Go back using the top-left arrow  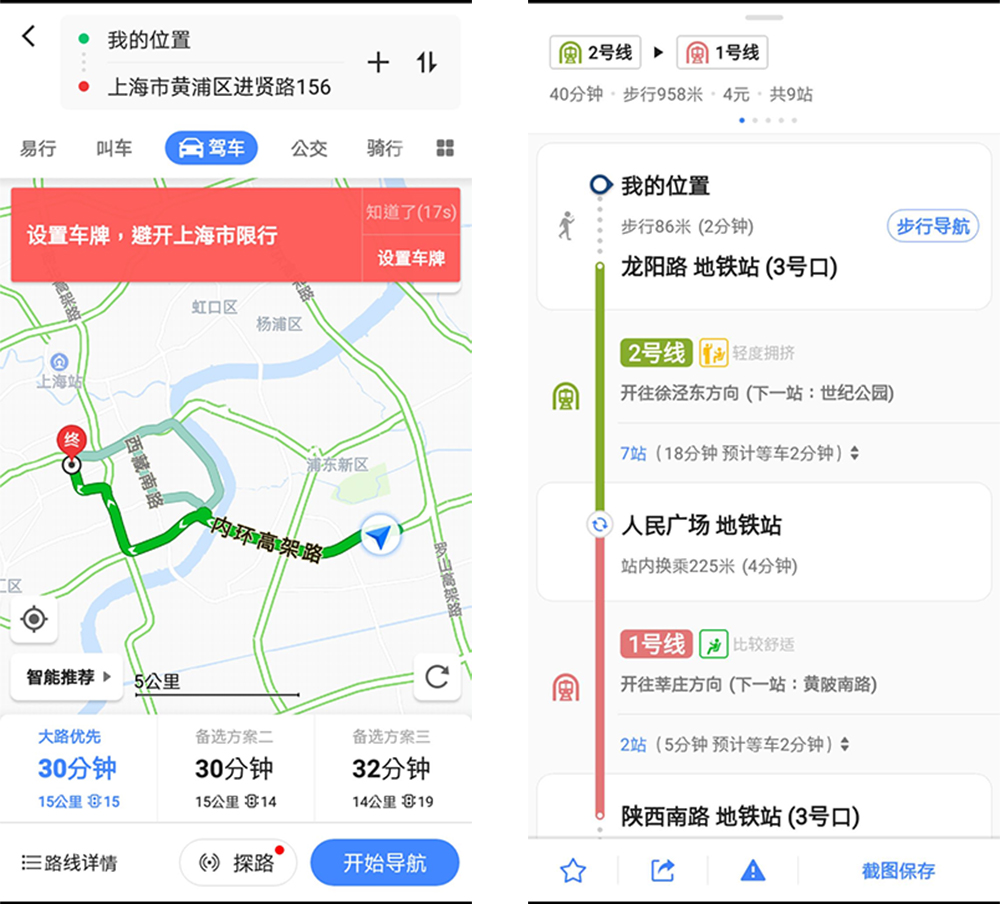tap(28, 37)
